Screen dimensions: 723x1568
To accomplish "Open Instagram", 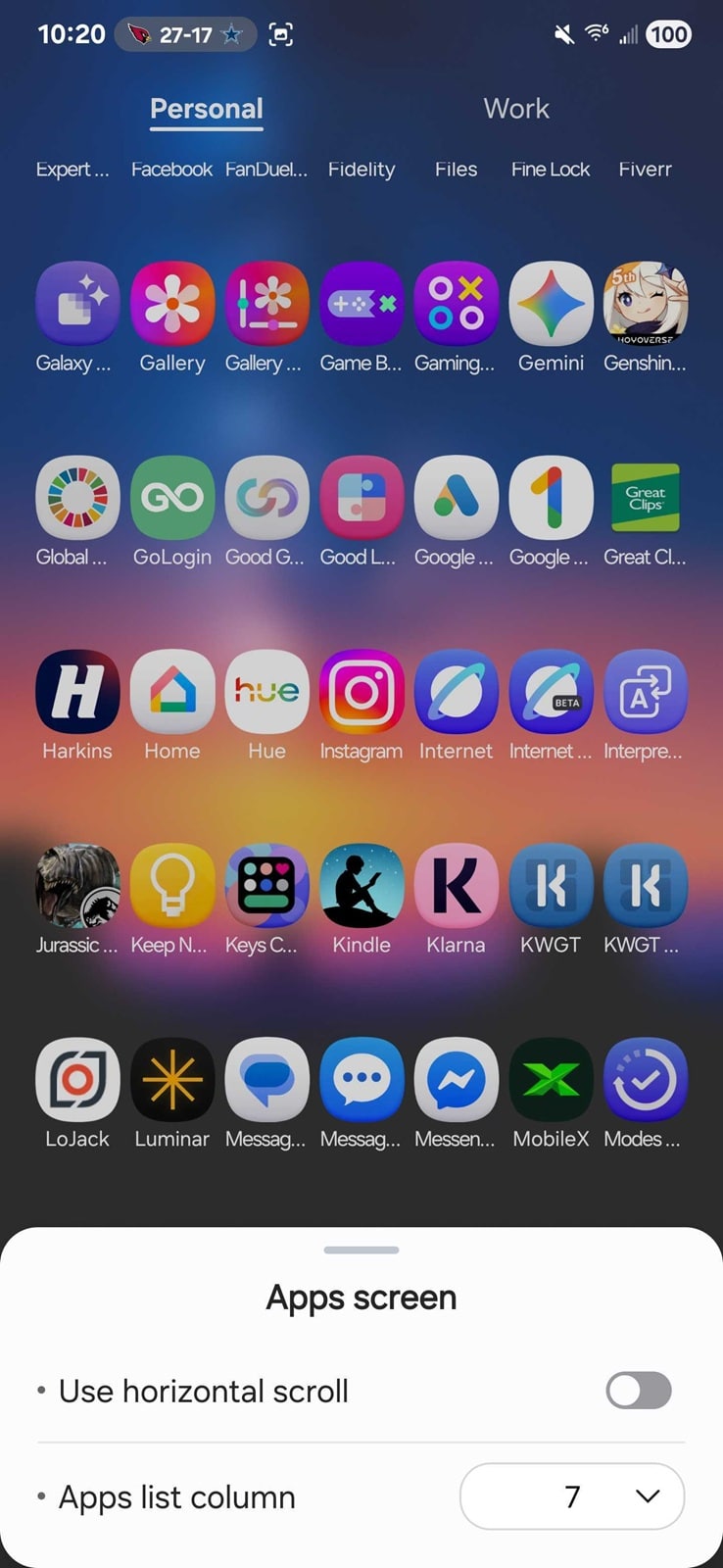I will click(361, 691).
